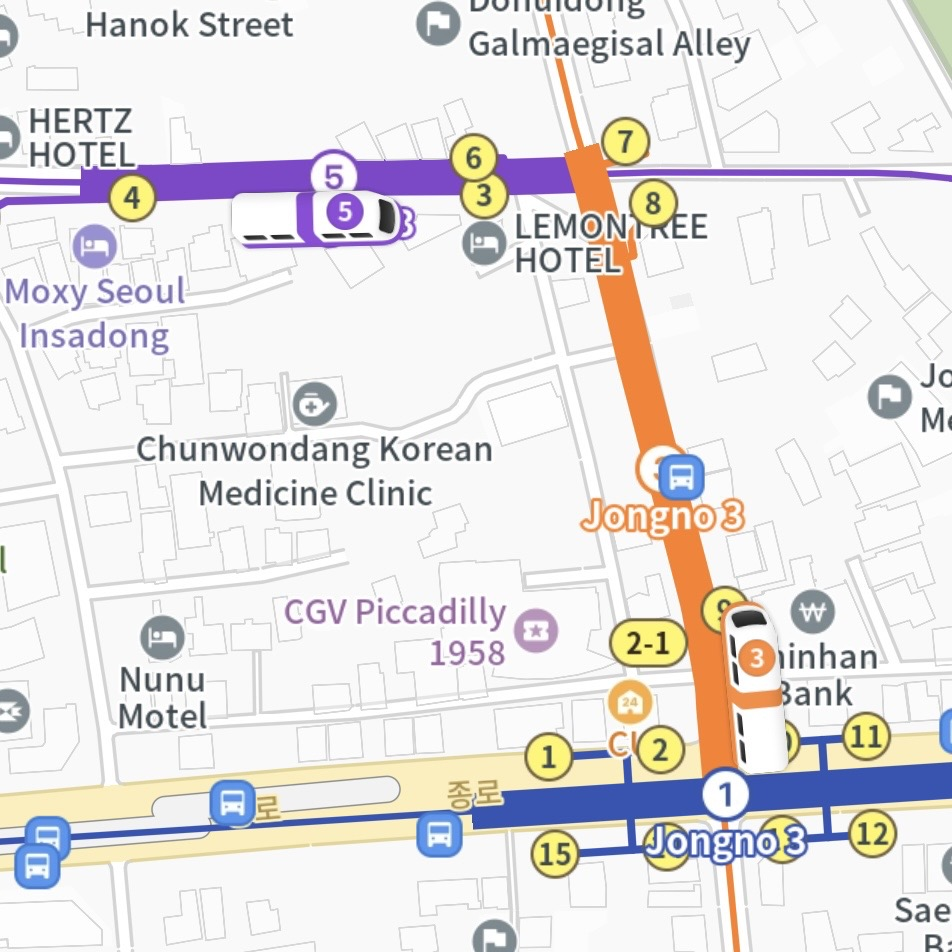Tap Chunwondang Korean Medicine Clinic marker
The image size is (952, 952).
point(314,404)
